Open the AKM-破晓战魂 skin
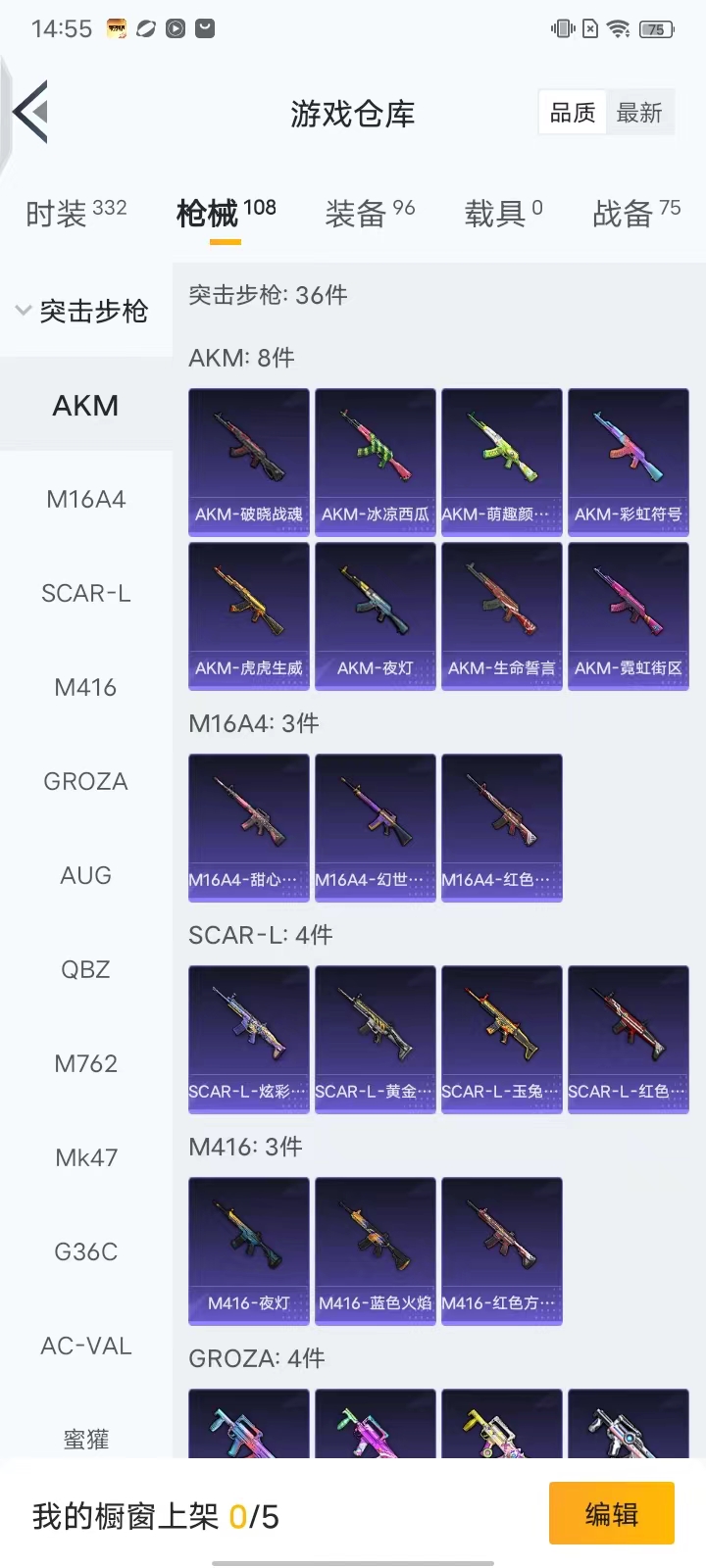The image size is (706, 1568). point(249,462)
